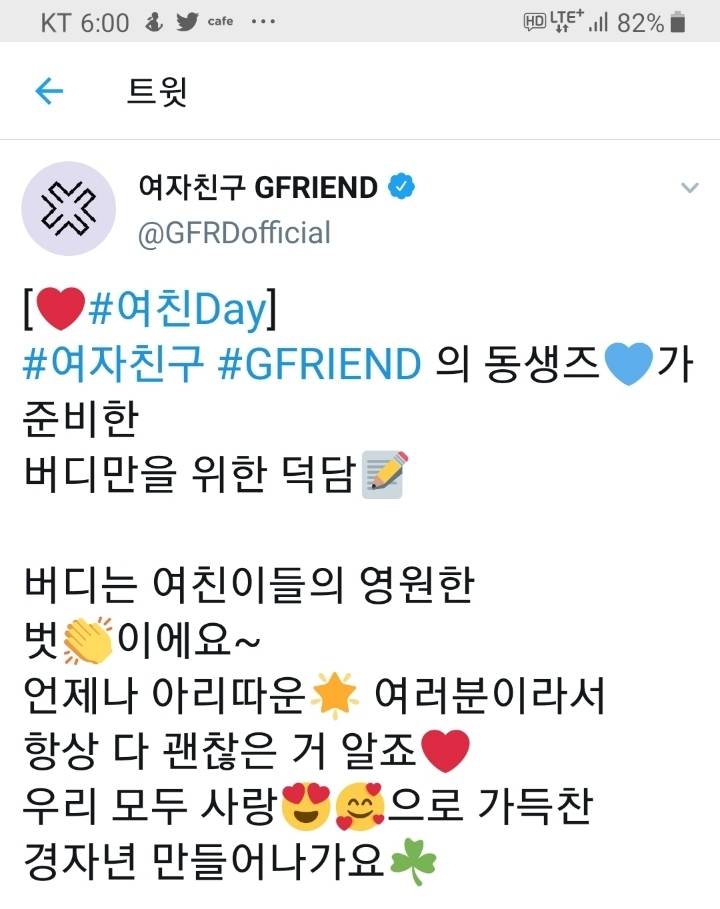
Task: Open GFRIEND's profile picture
Action: pos(70,209)
